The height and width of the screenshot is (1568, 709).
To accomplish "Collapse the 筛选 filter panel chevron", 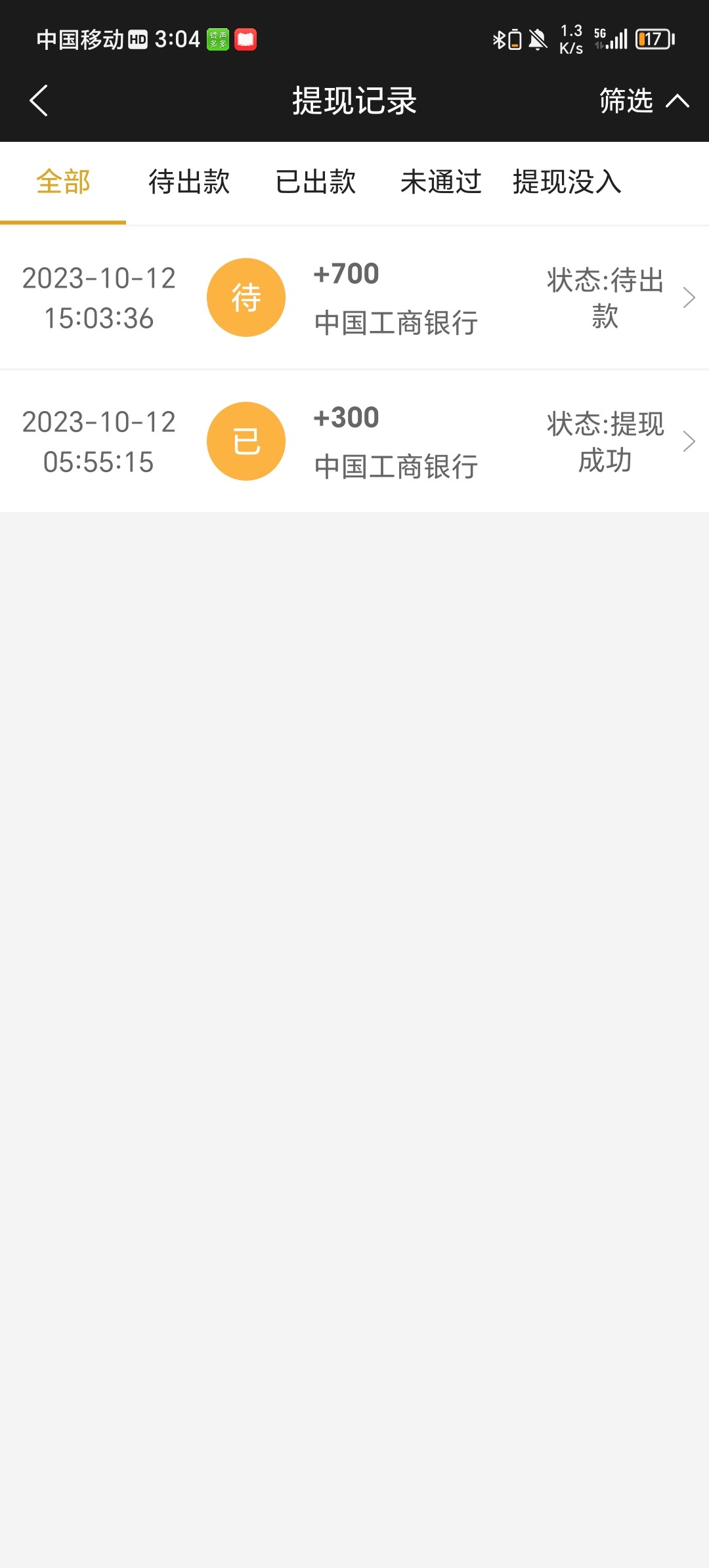I will pos(677,100).
